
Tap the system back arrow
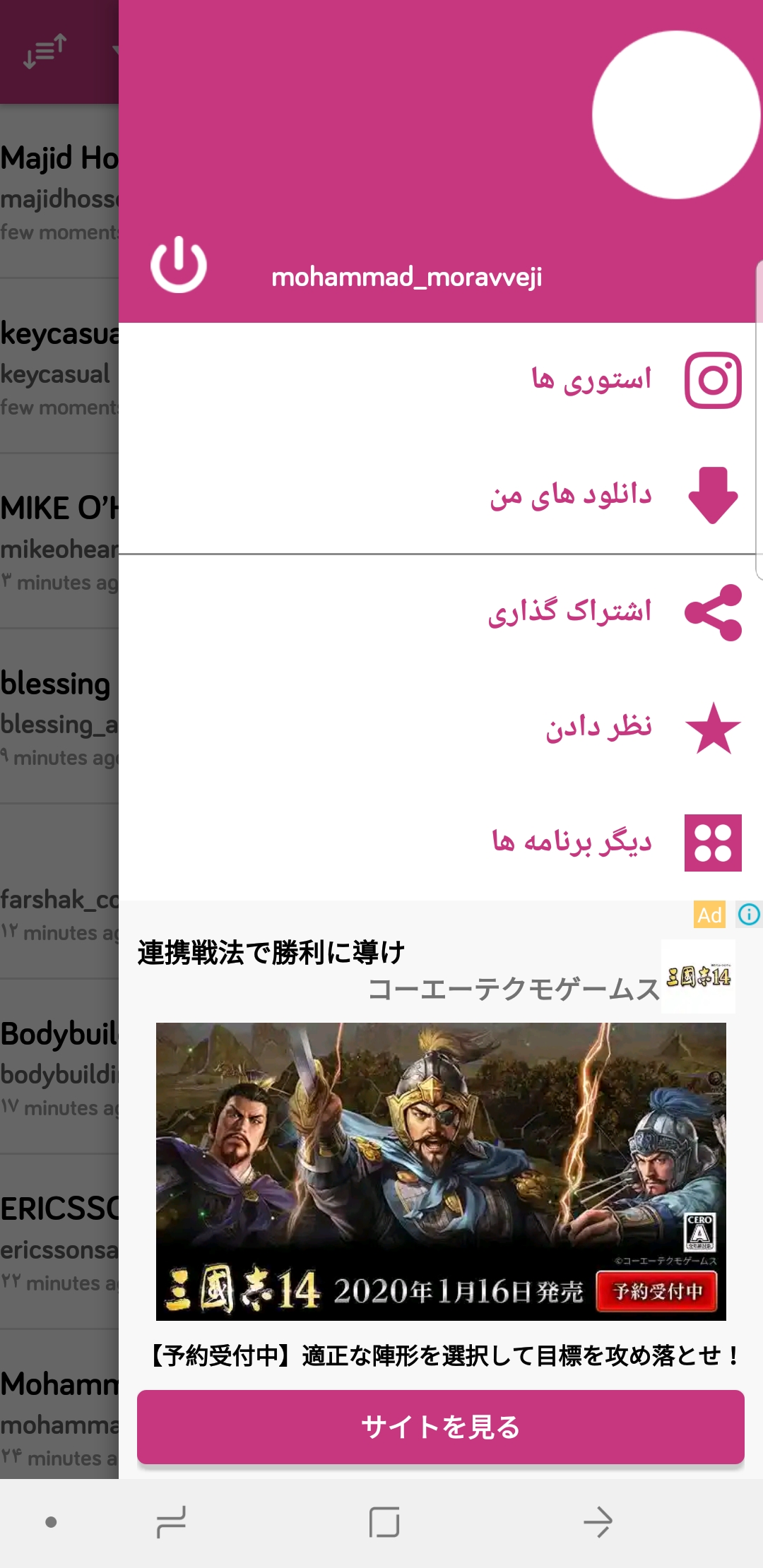coord(597,1521)
